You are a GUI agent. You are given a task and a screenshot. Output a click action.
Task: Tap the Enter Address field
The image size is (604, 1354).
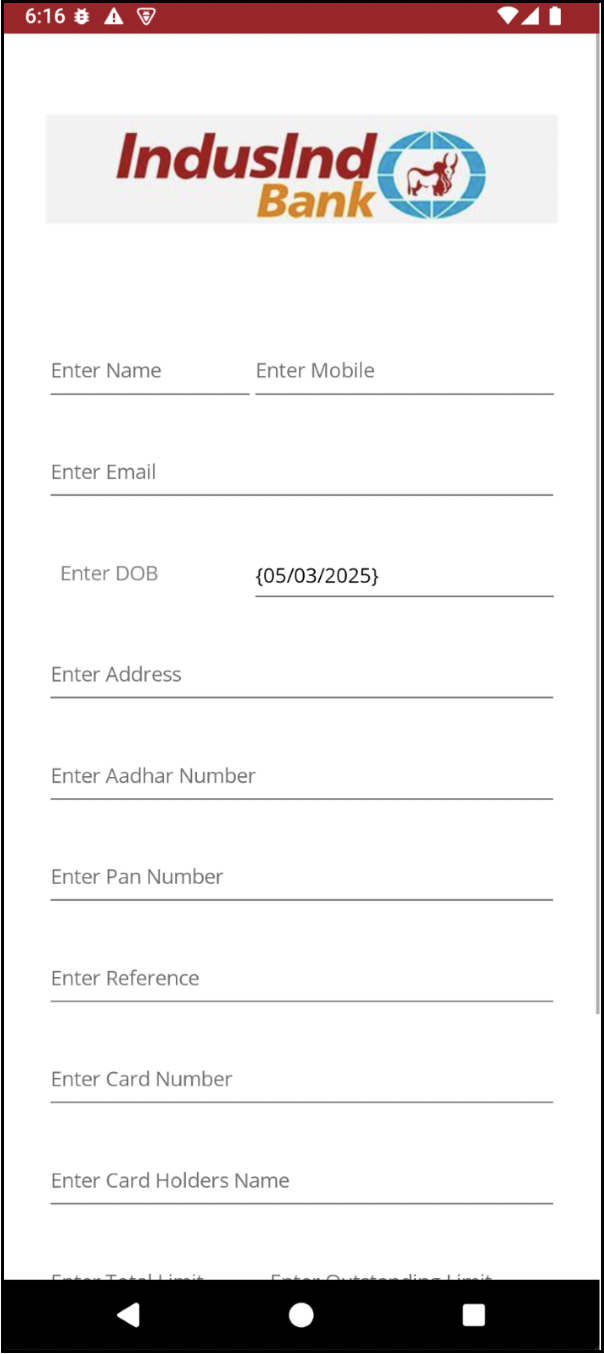pos(301,675)
